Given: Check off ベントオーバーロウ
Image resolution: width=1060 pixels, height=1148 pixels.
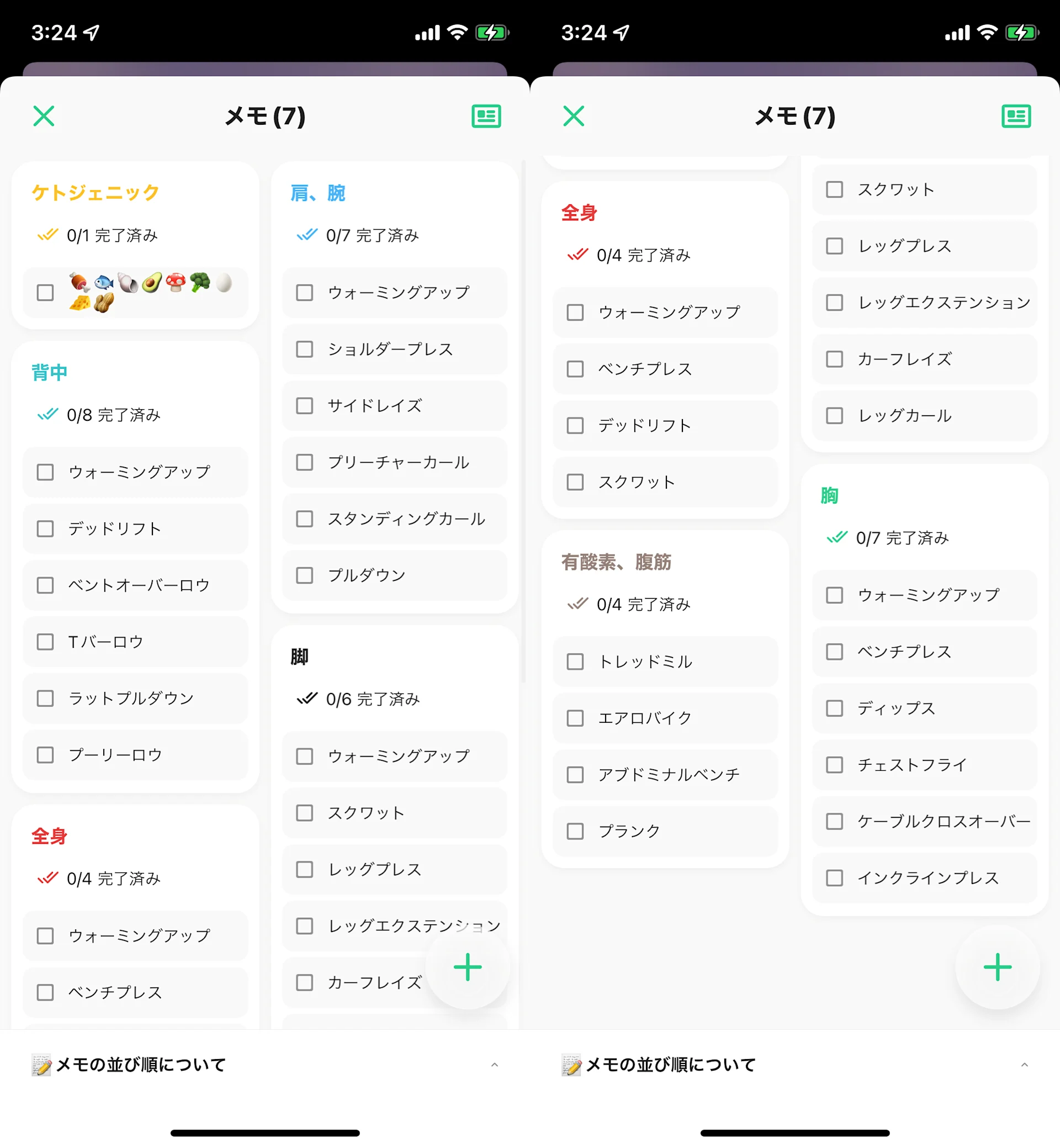Looking at the screenshot, I should tap(45, 585).
